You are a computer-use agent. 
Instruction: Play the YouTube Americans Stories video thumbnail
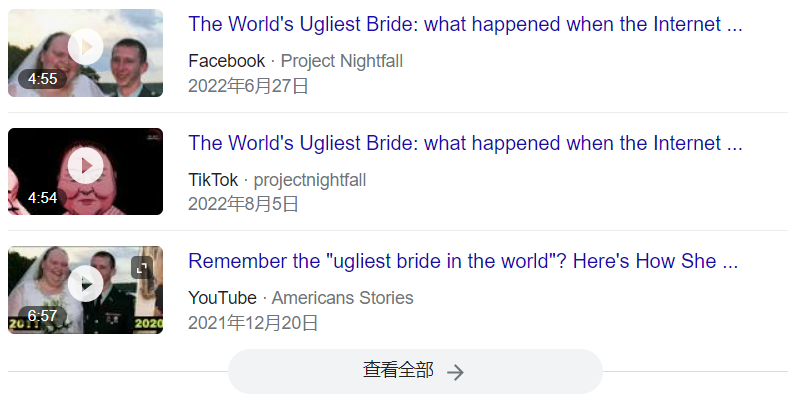[86, 284]
